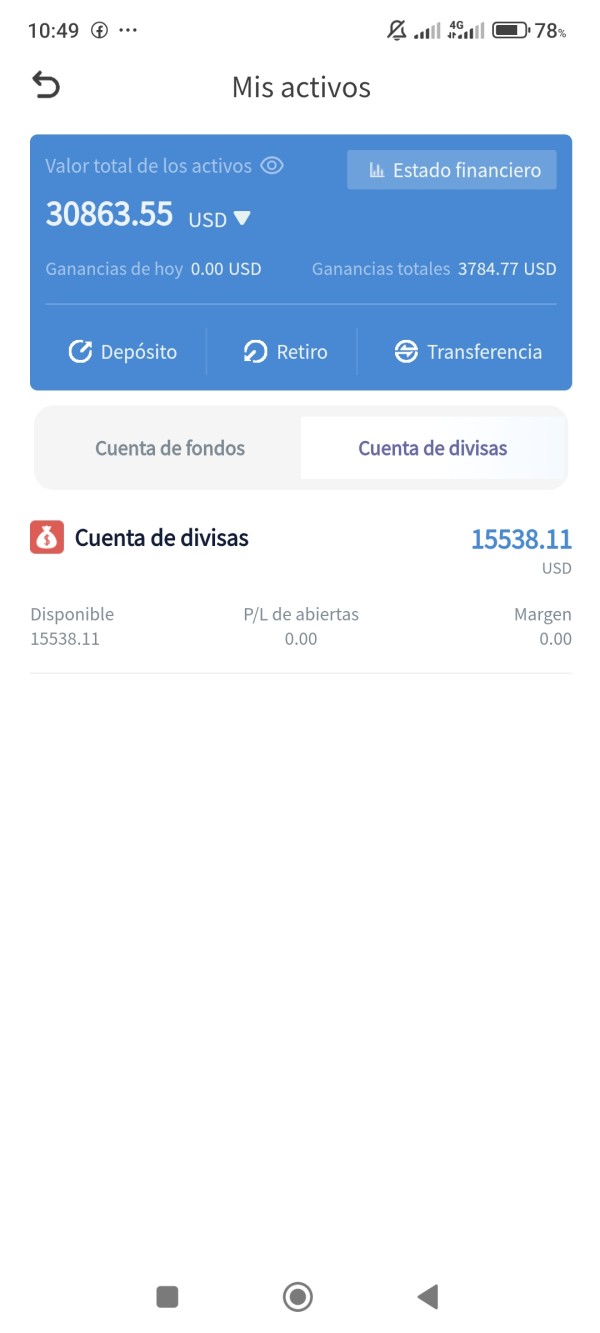This screenshot has width=600, height=1333.
Task: Switch to Cuenta de fondos tab
Action: pos(170,448)
